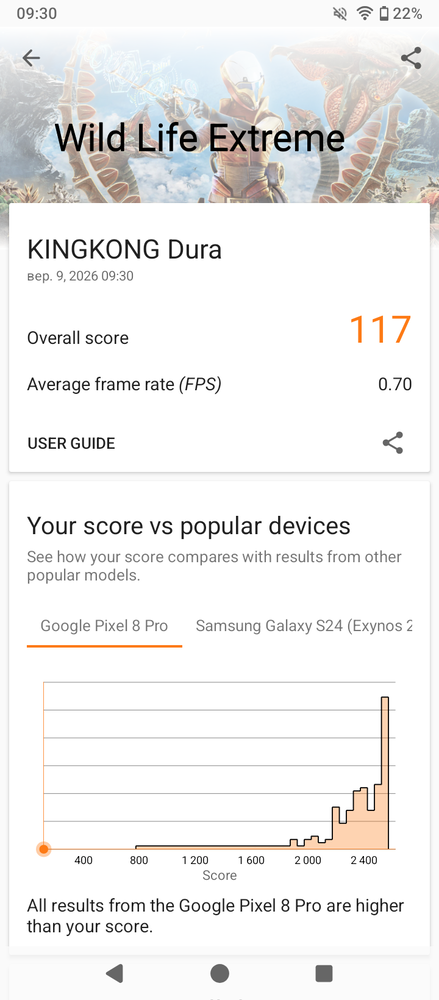Open the USER GUIDE

click(71, 443)
